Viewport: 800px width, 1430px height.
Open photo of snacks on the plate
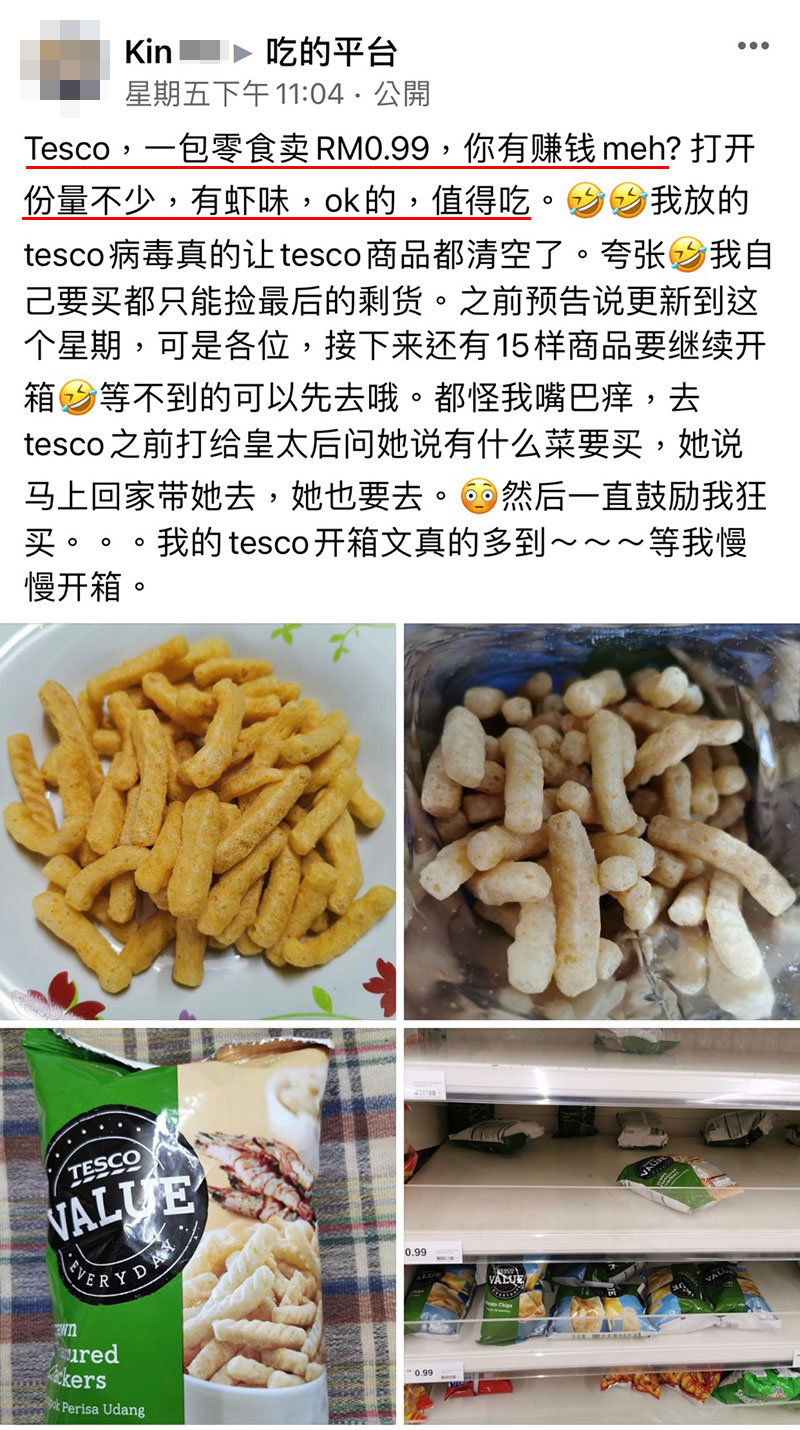pyautogui.click(x=198, y=820)
